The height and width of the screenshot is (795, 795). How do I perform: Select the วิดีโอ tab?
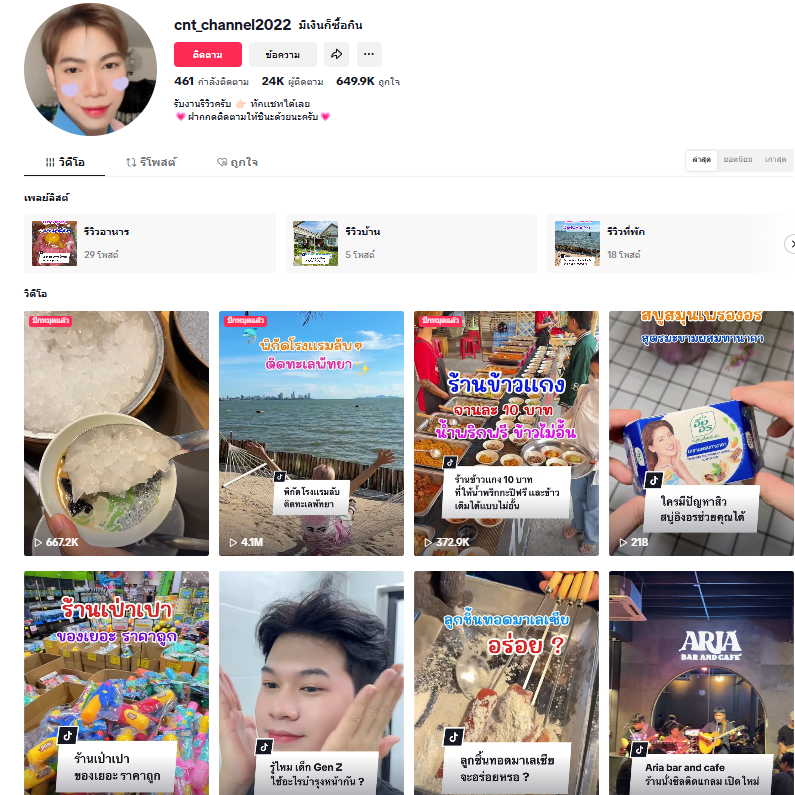pyautogui.click(x=65, y=161)
